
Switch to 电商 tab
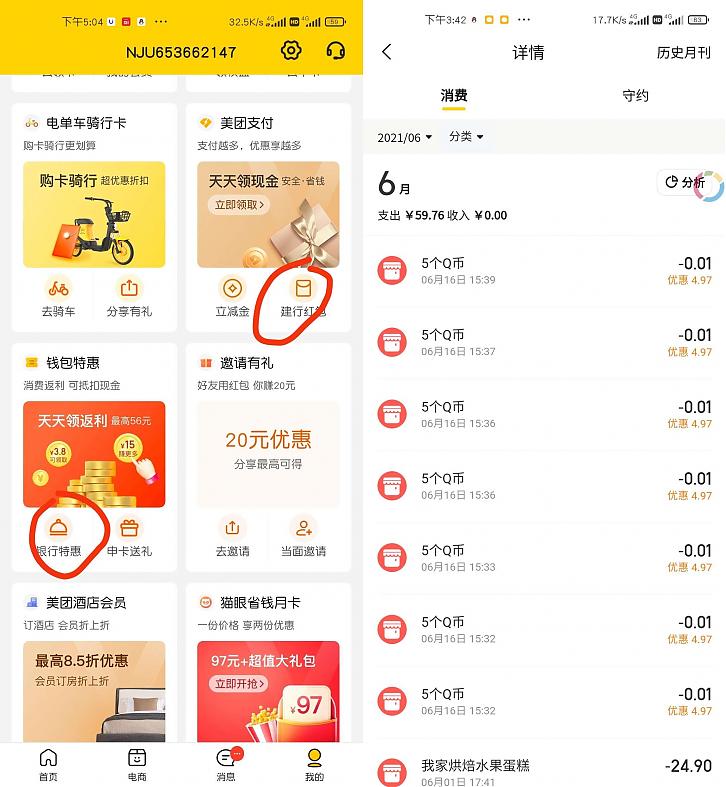137,764
